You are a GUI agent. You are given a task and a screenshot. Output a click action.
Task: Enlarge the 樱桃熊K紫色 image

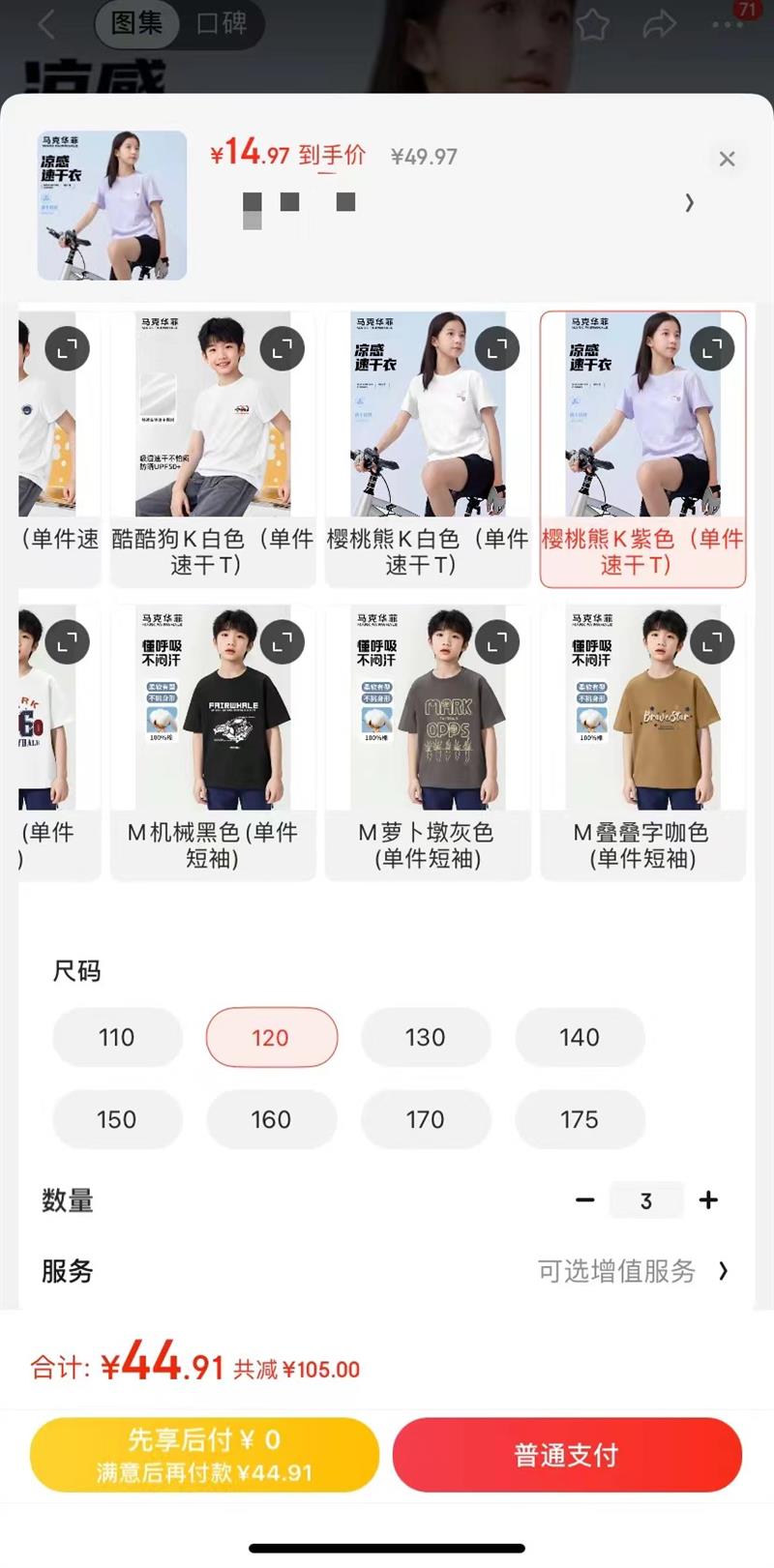click(x=712, y=349)
